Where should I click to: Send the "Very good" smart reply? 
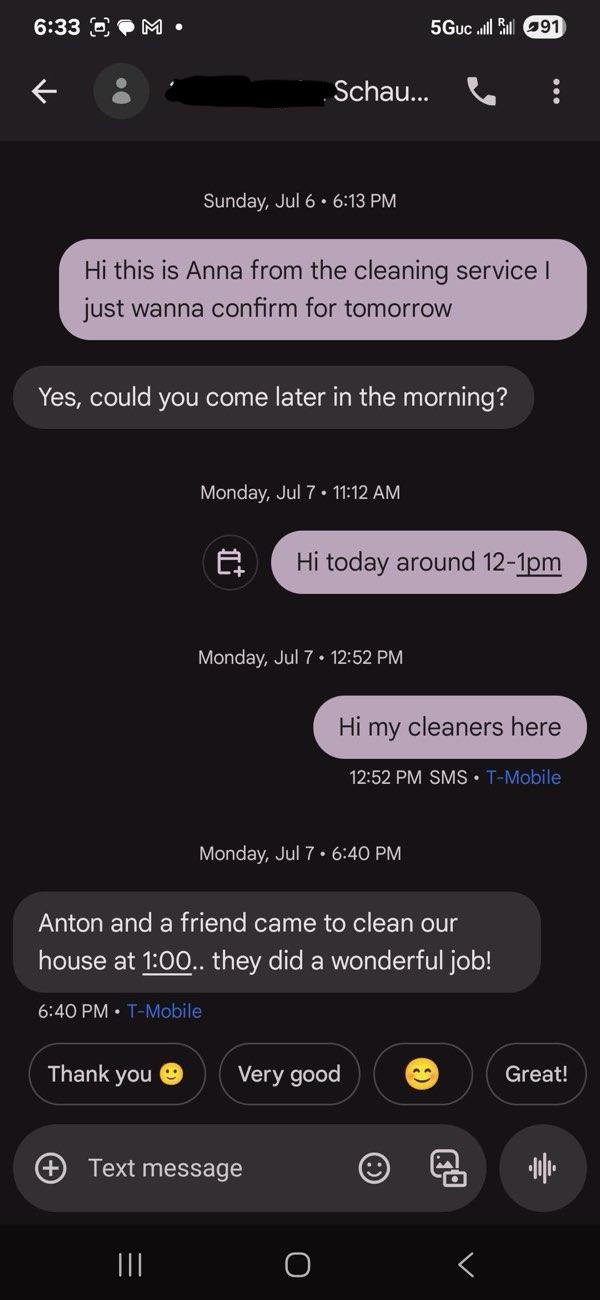tap(289, 1074)
